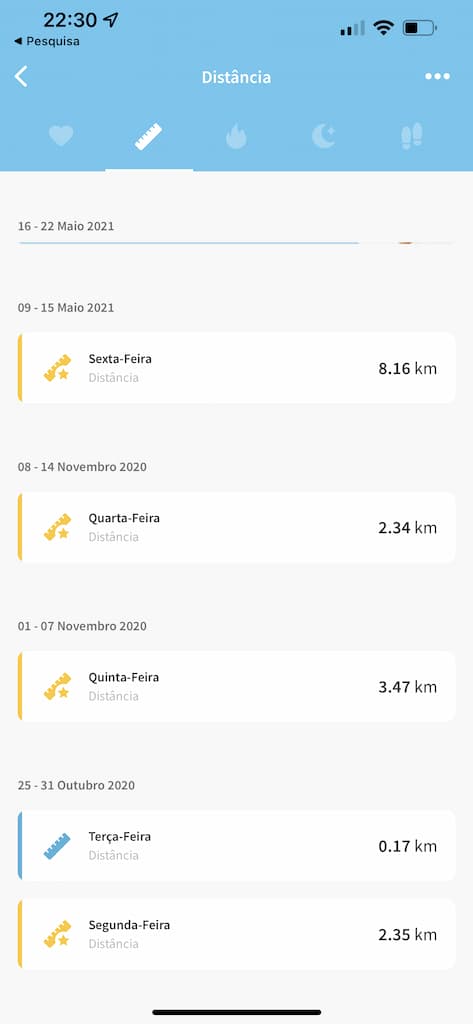View Quinta-Feira 3.47 km distance card
Image resolution: width=473 pixels, height=1024 pixels.
236,686
